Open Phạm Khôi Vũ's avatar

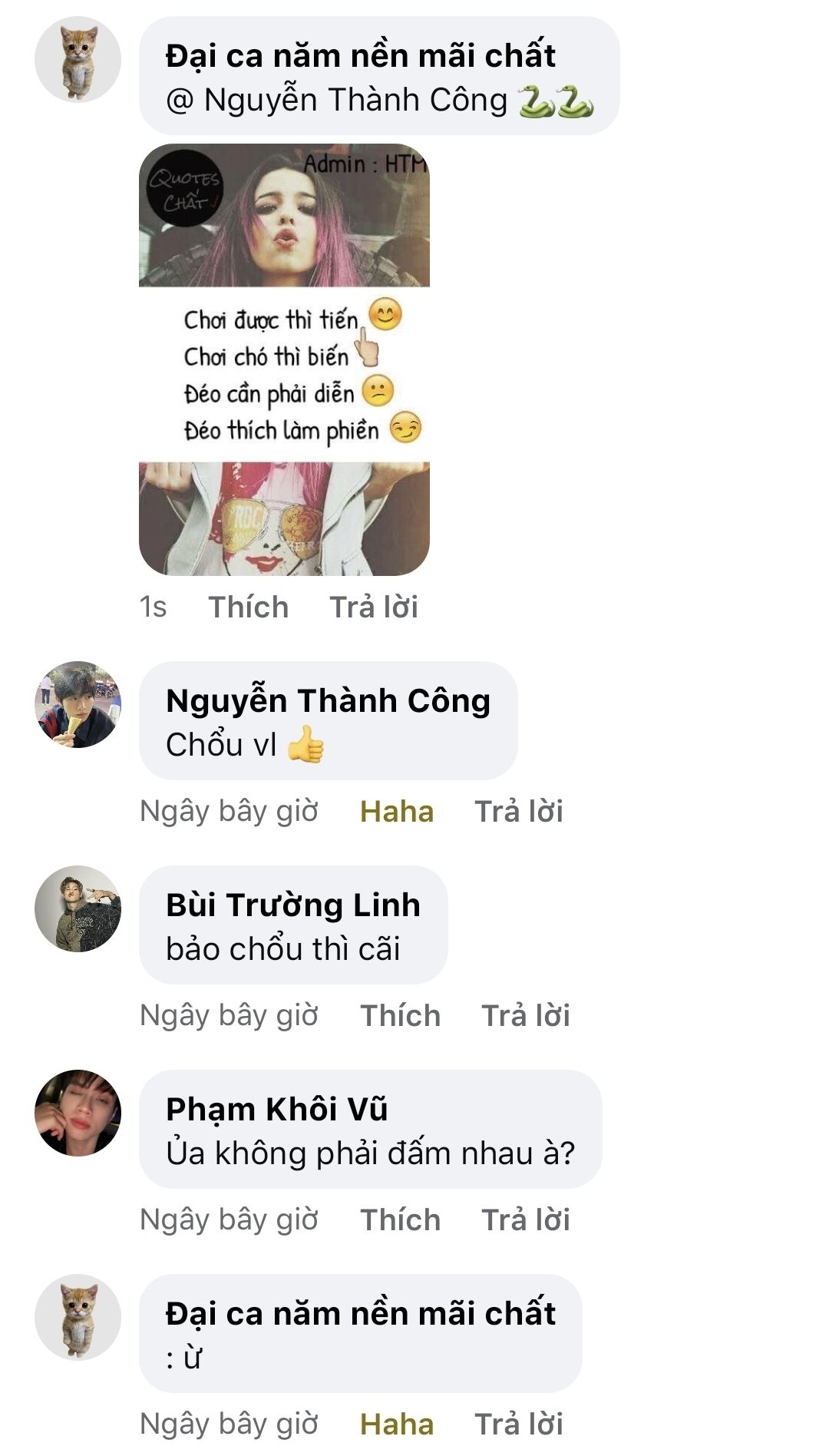tap(78, 1113)
